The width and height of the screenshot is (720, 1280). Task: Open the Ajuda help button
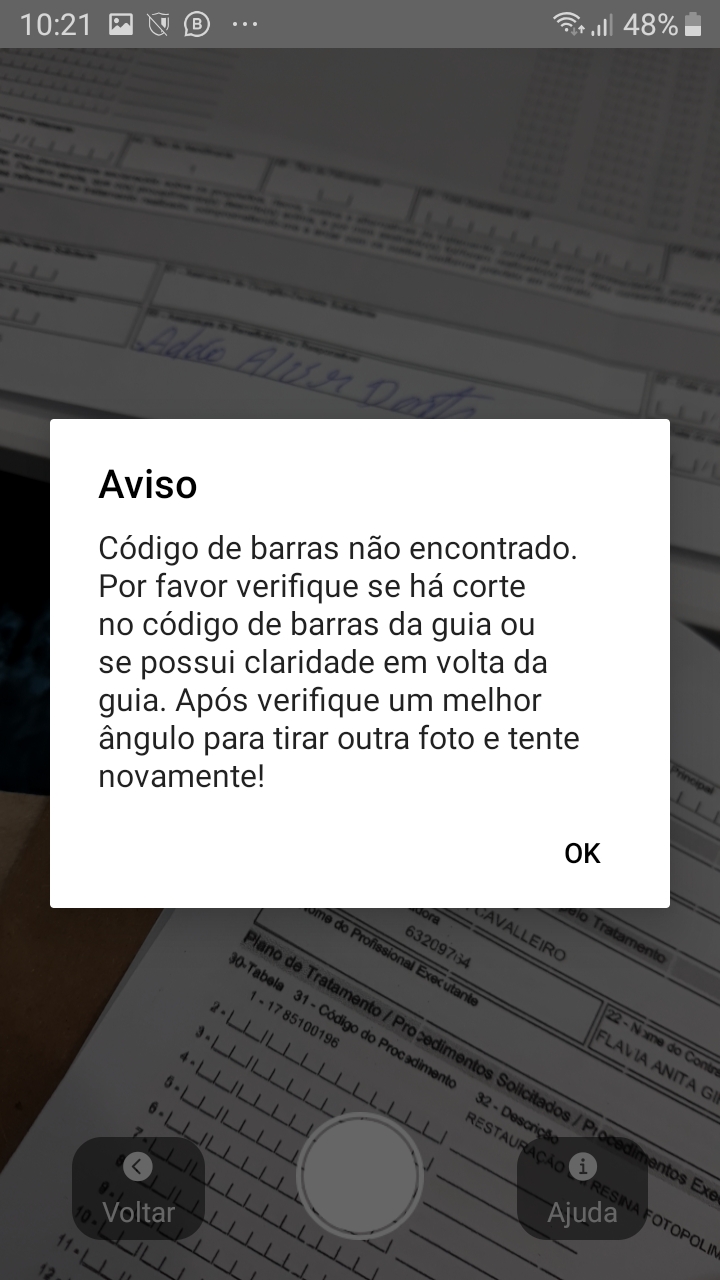(x=582, y=1188)
